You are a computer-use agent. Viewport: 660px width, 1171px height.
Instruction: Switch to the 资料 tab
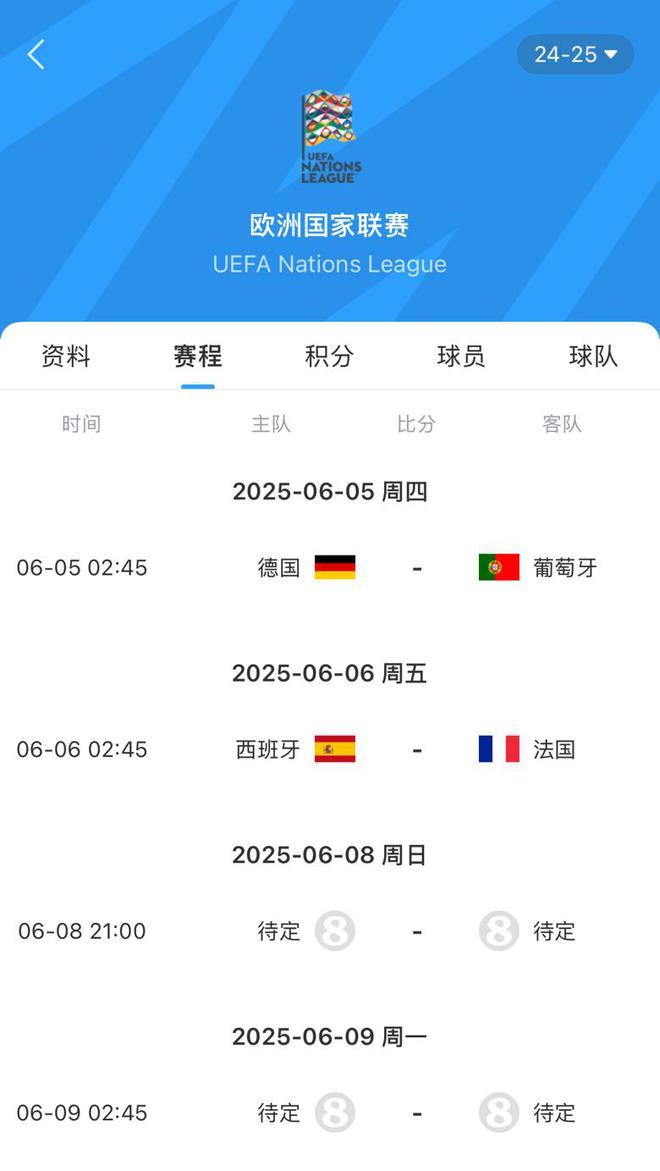click(66, 356)
